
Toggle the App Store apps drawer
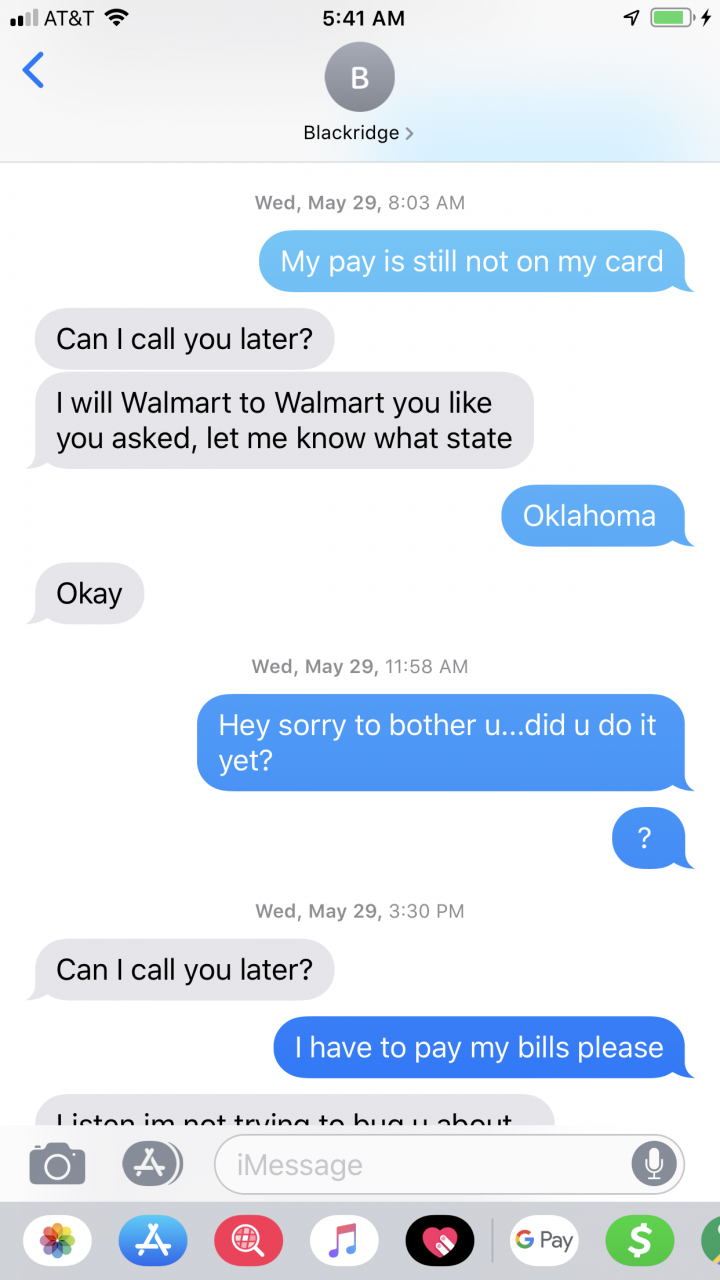(152, 1164)
